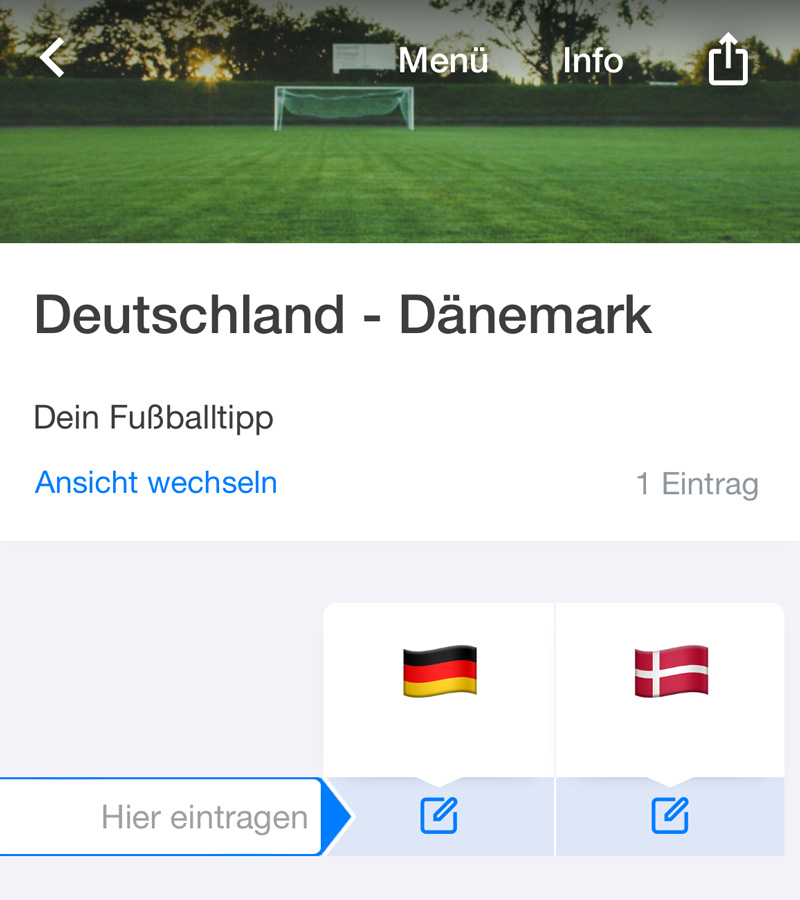This screenshot has height=900, width=800.
Task: Edit the tip under the Danish flag
Action: click(670, 817)
